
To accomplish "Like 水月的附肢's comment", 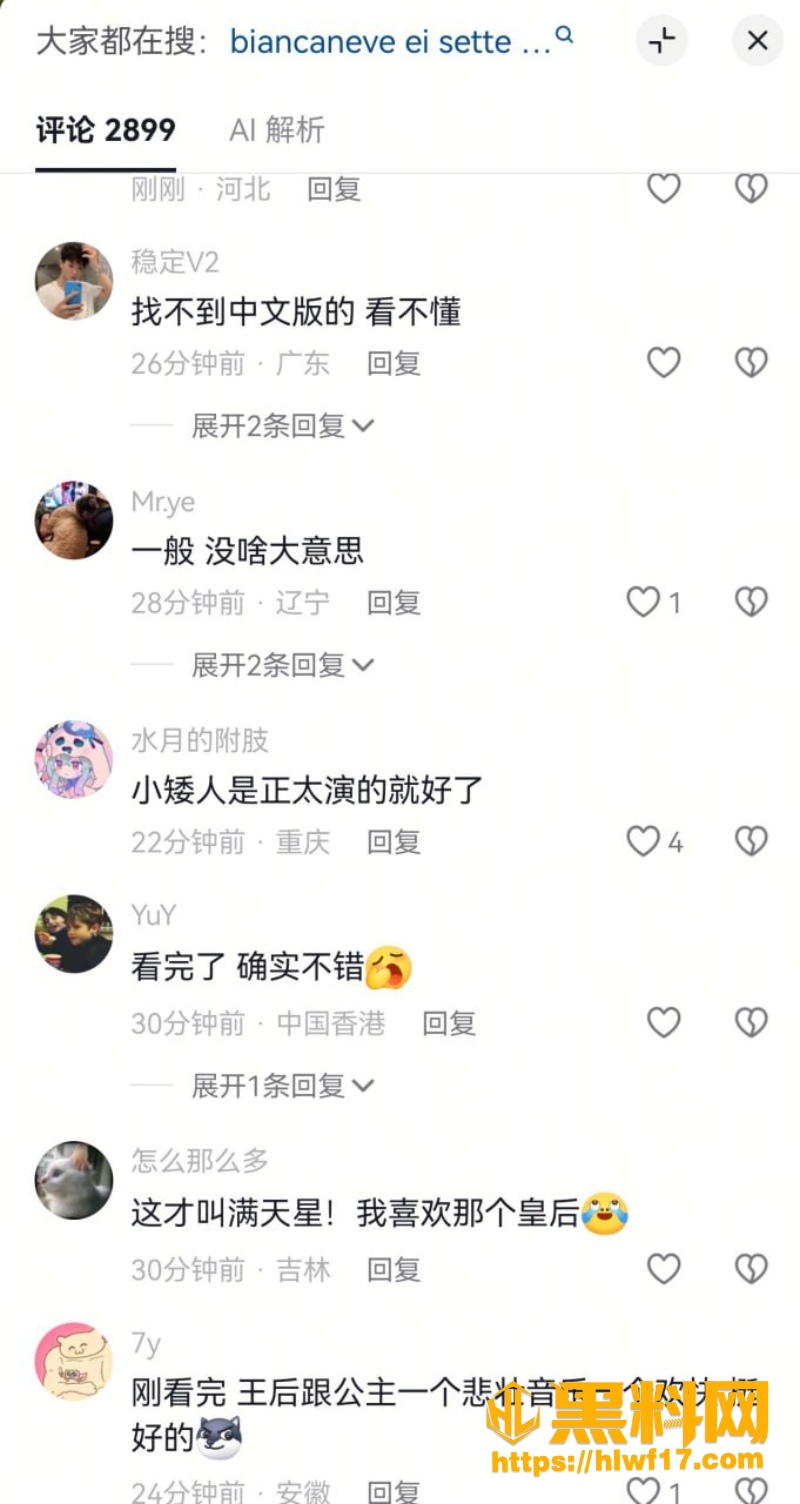I will coord(654,842).
